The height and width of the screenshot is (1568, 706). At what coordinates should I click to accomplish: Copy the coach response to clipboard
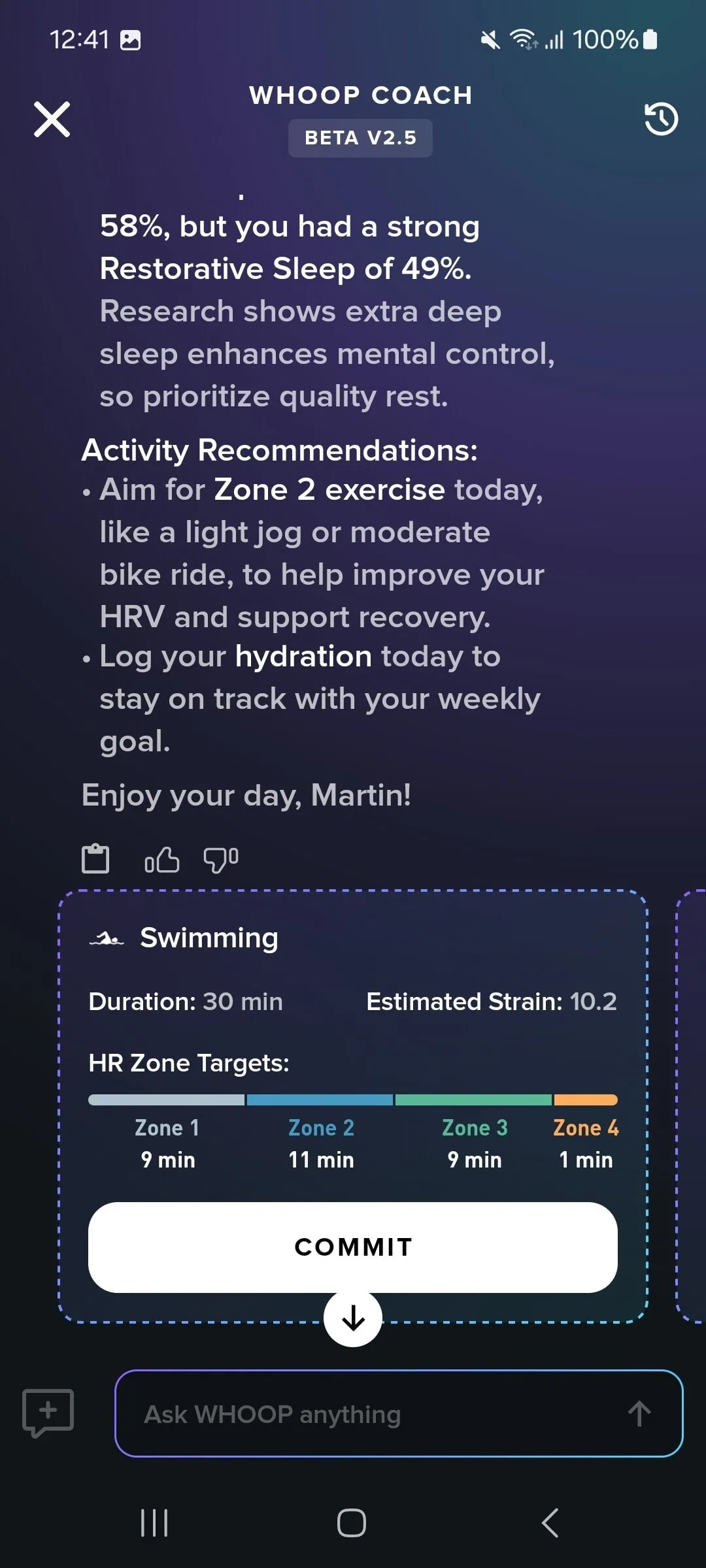pos(95,858)
